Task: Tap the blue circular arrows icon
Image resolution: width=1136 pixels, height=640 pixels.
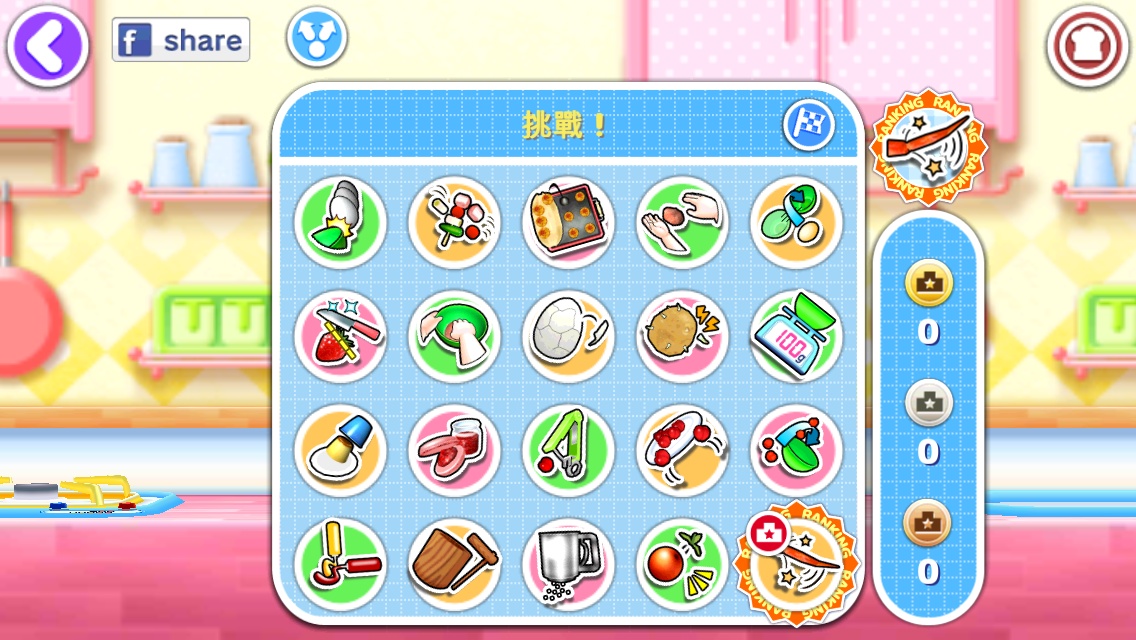Action: (316, 38)
